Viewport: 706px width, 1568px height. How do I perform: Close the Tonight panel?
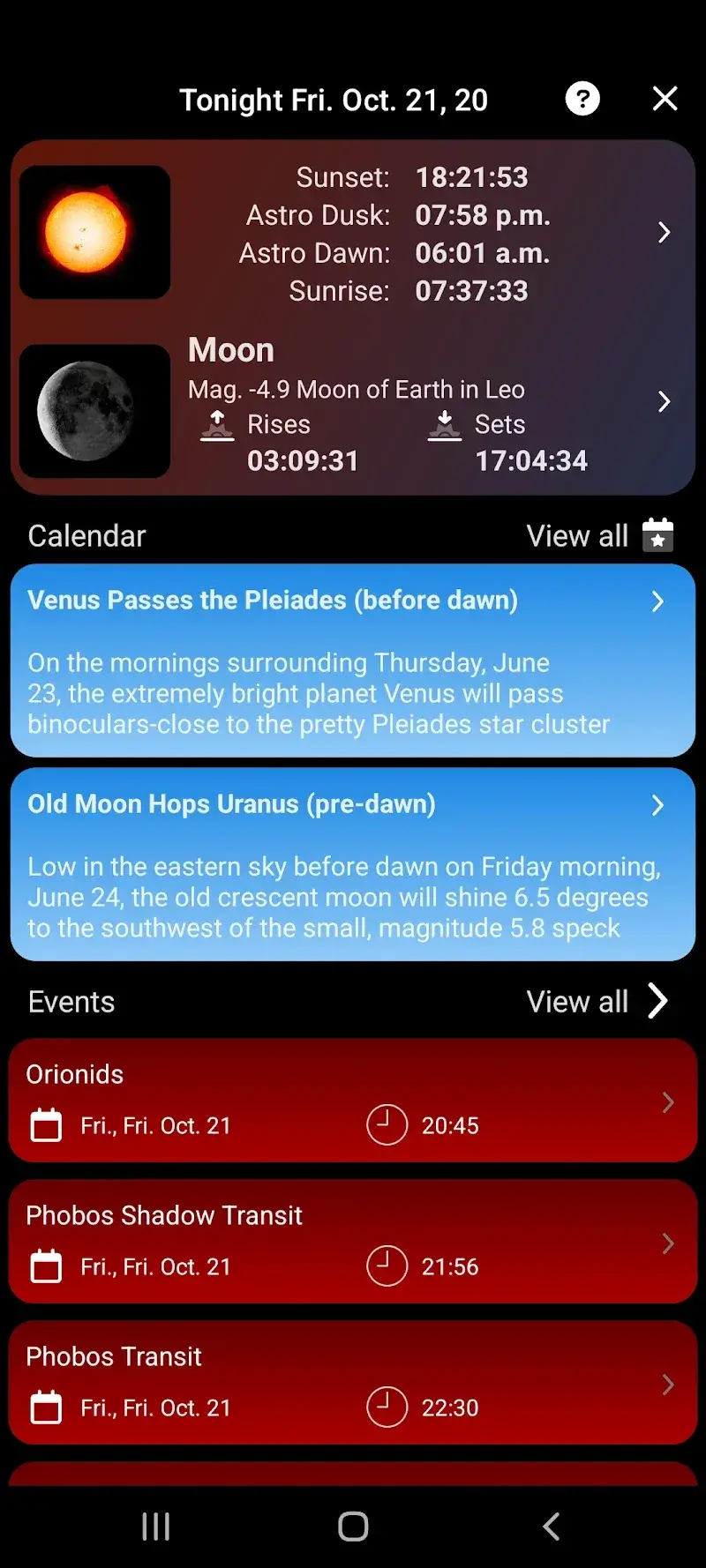coord(664,98)
